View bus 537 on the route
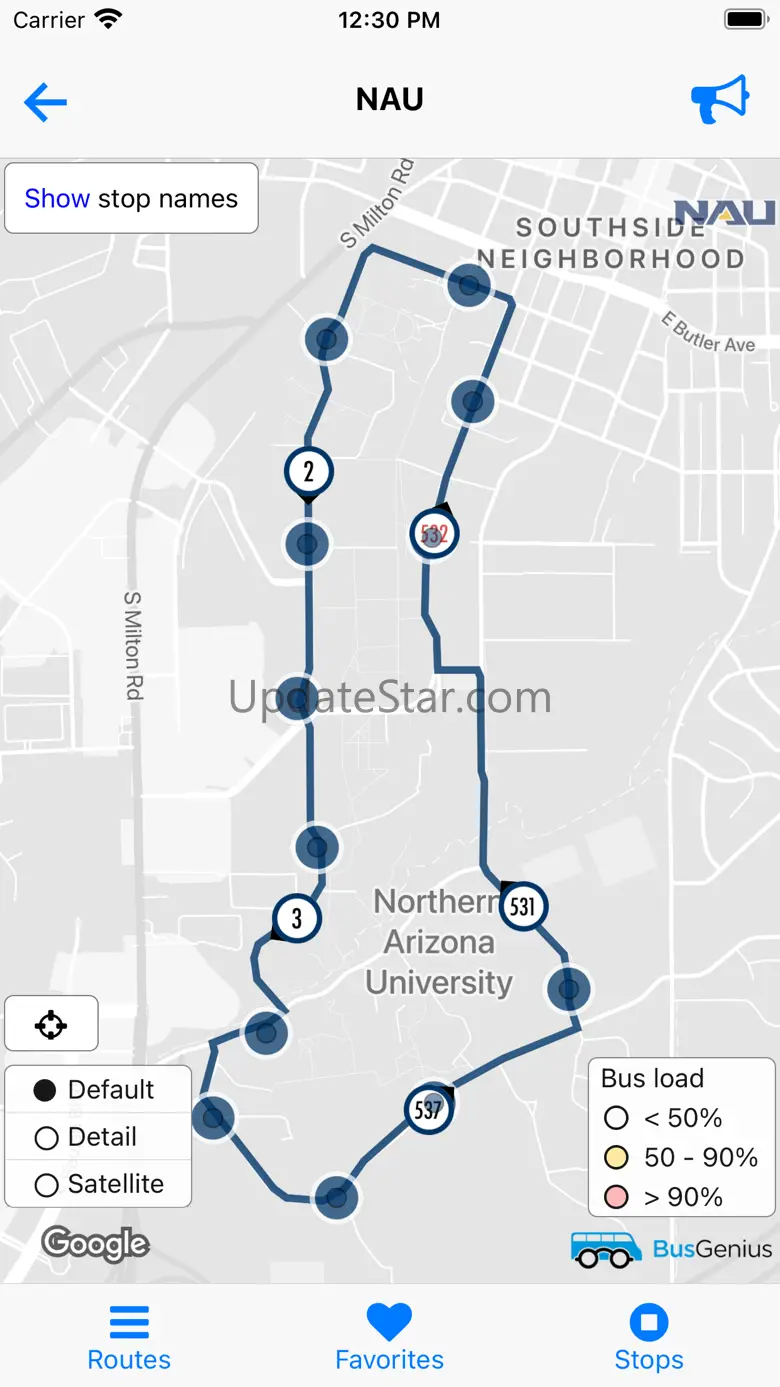Image resolution: width=780 pixels, height=1387 pixels. coord(429,1110)
